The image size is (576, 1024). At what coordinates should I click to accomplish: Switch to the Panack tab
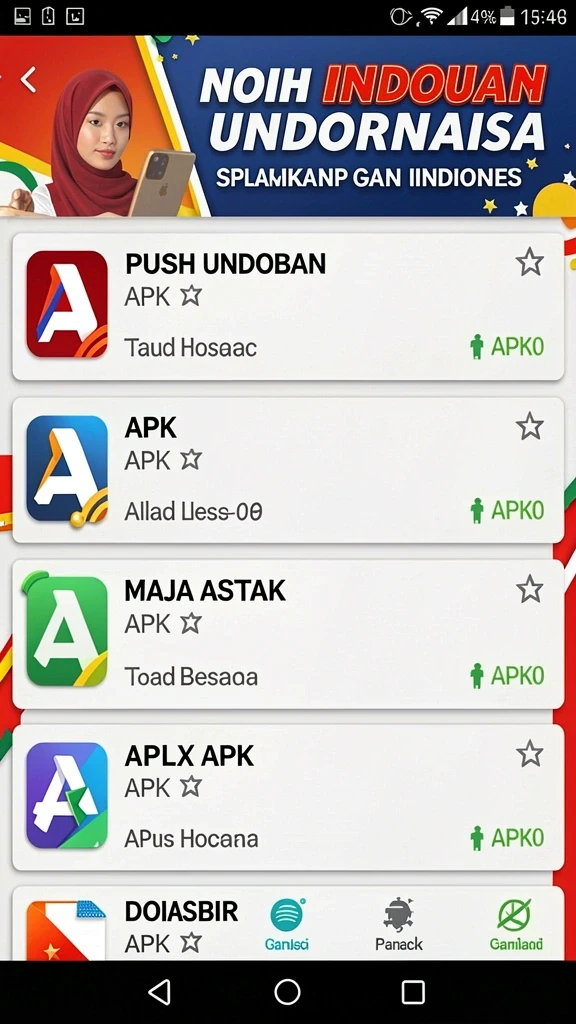click(398, 925)
